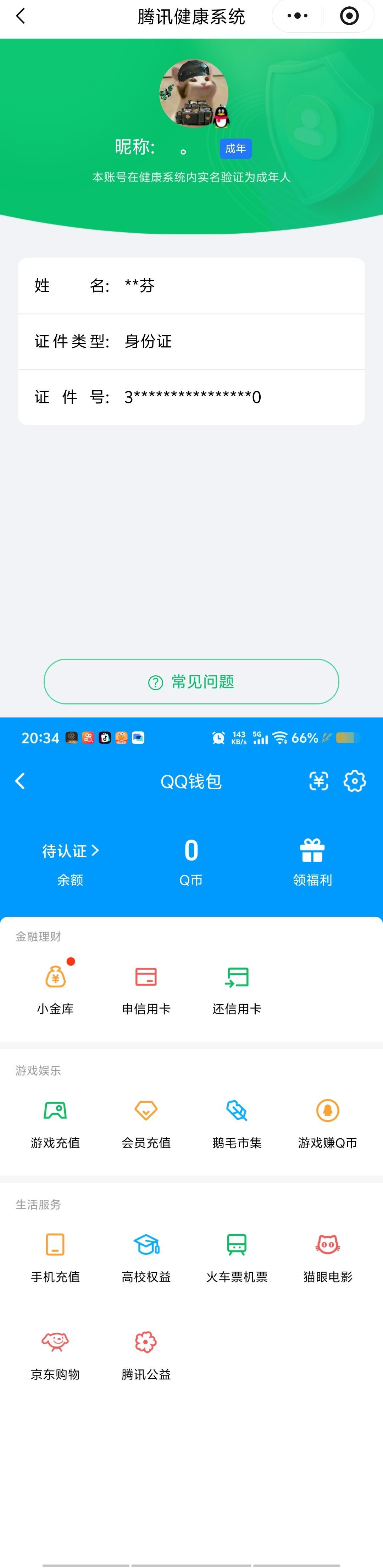Open the payment code scan icon
The height and width of the screenshot is (1568, 383).
pos(318,781)
